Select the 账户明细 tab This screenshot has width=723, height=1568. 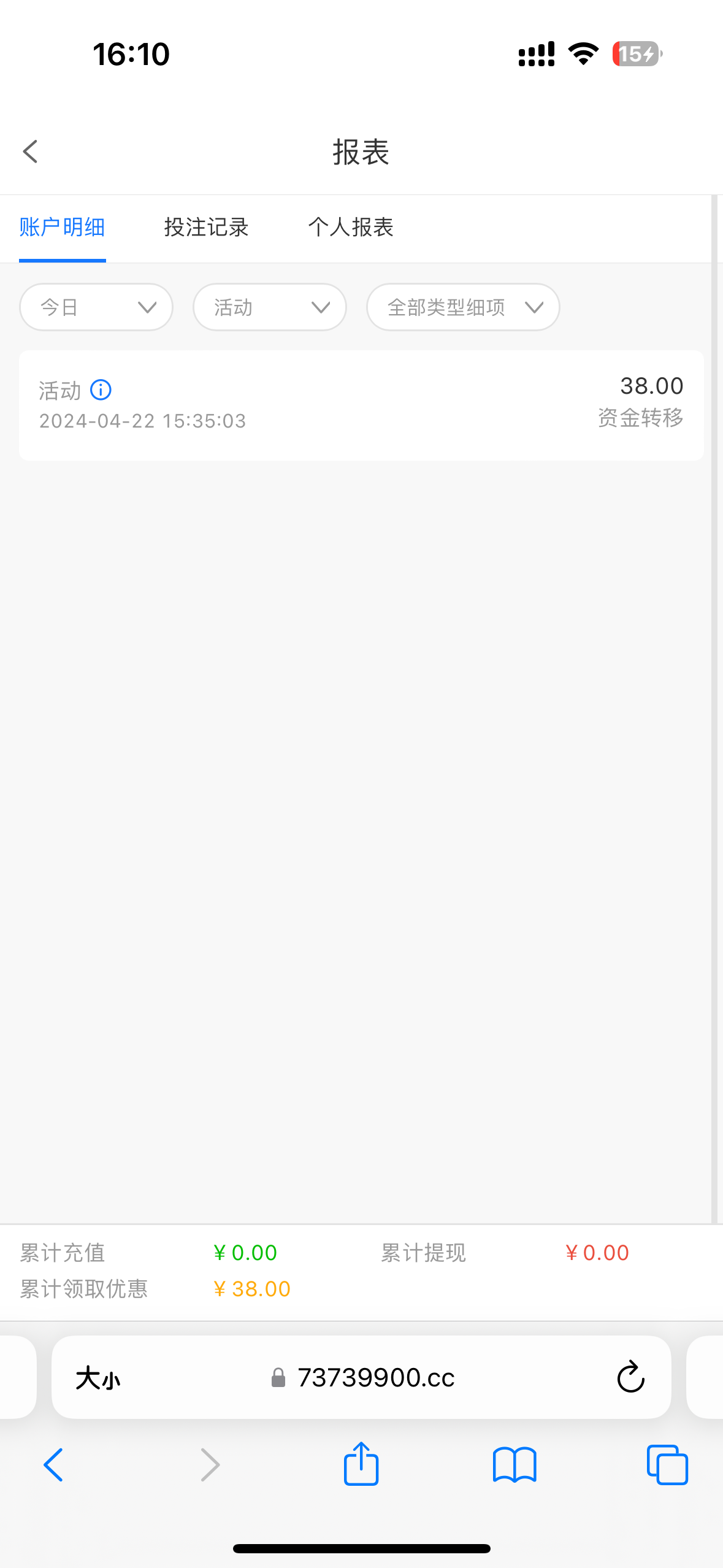pyautogui.click(x=62, y=228)
